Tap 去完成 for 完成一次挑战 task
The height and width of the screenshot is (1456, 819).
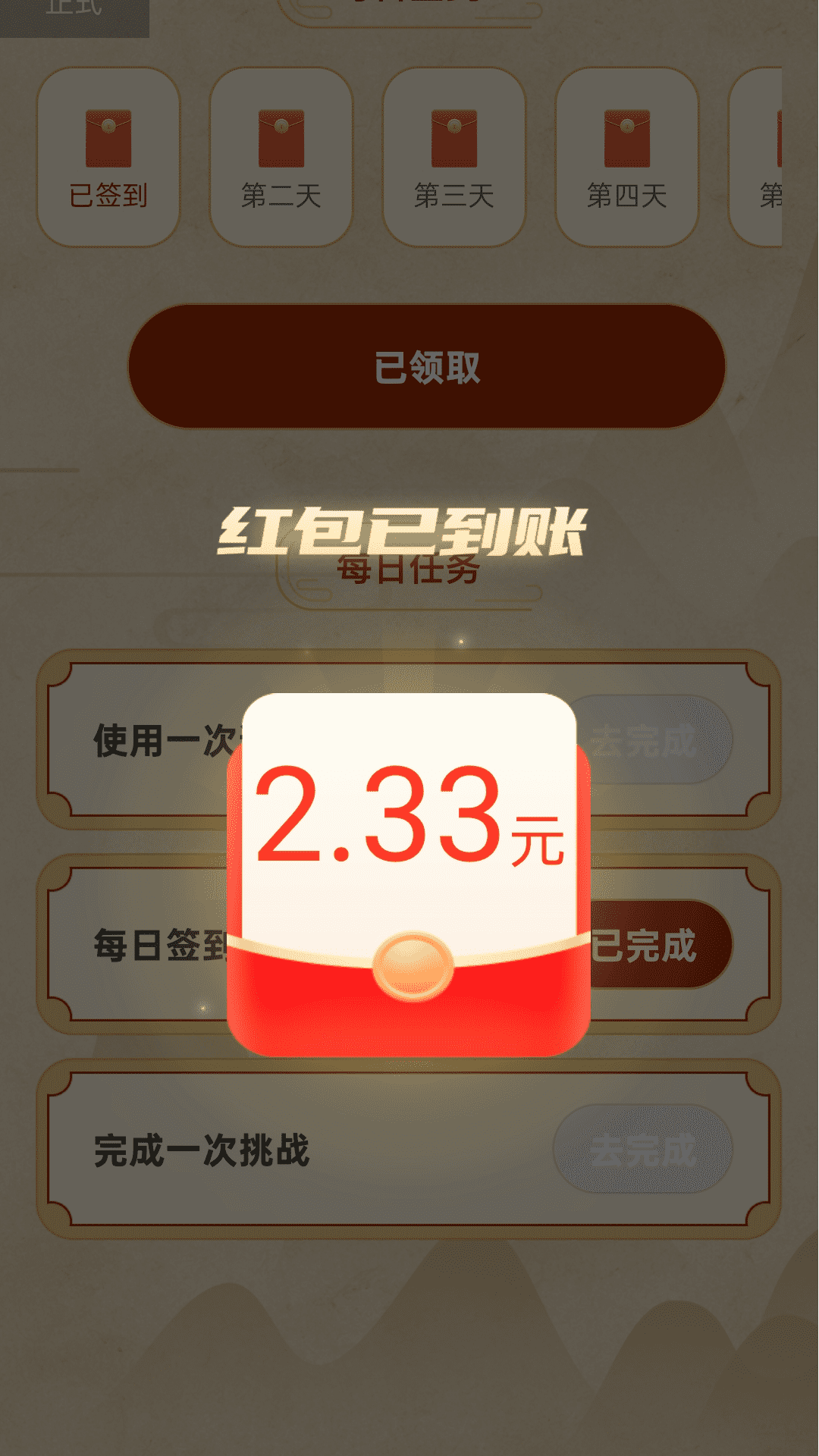[643, 1149]
